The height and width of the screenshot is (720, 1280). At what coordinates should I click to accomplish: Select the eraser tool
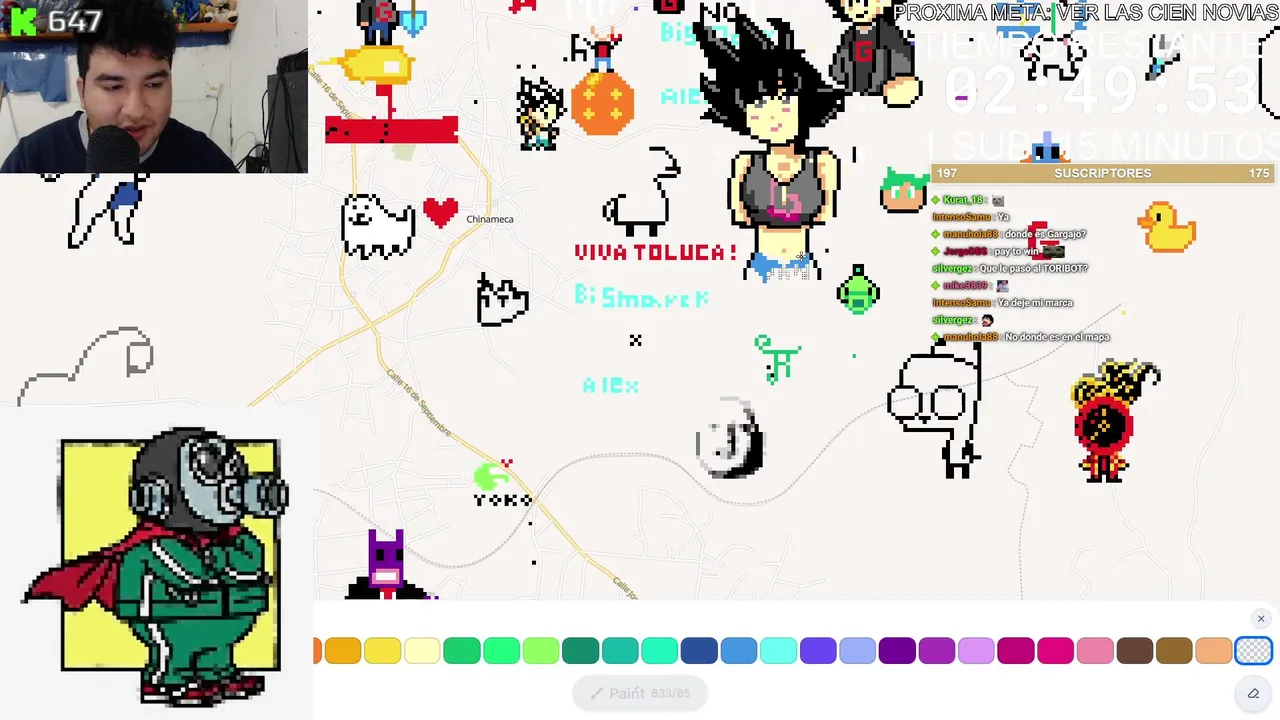[1253, 693]
